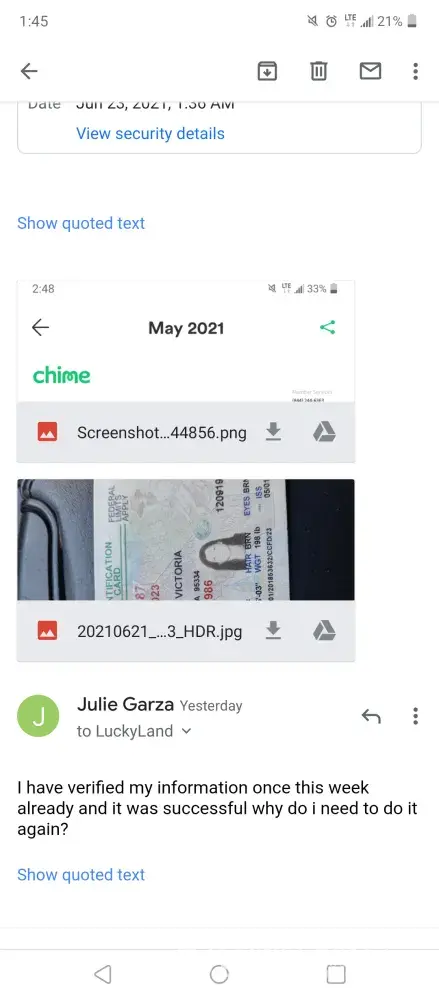
Task: Download the 20210621_...3_HDR.jpg attachment
Action: [274, 631]
